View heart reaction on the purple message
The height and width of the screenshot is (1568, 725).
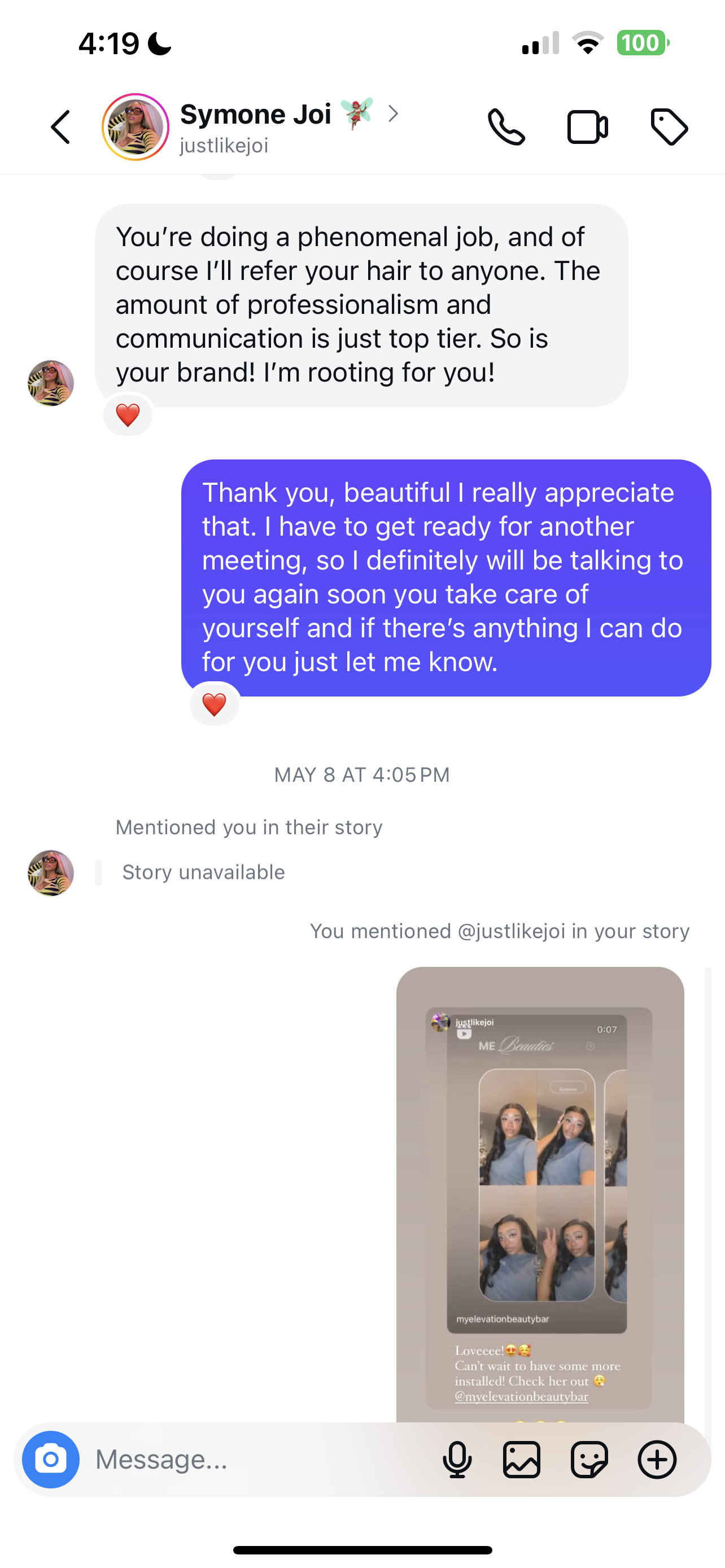pyautogui.click(x=214, y=705)
